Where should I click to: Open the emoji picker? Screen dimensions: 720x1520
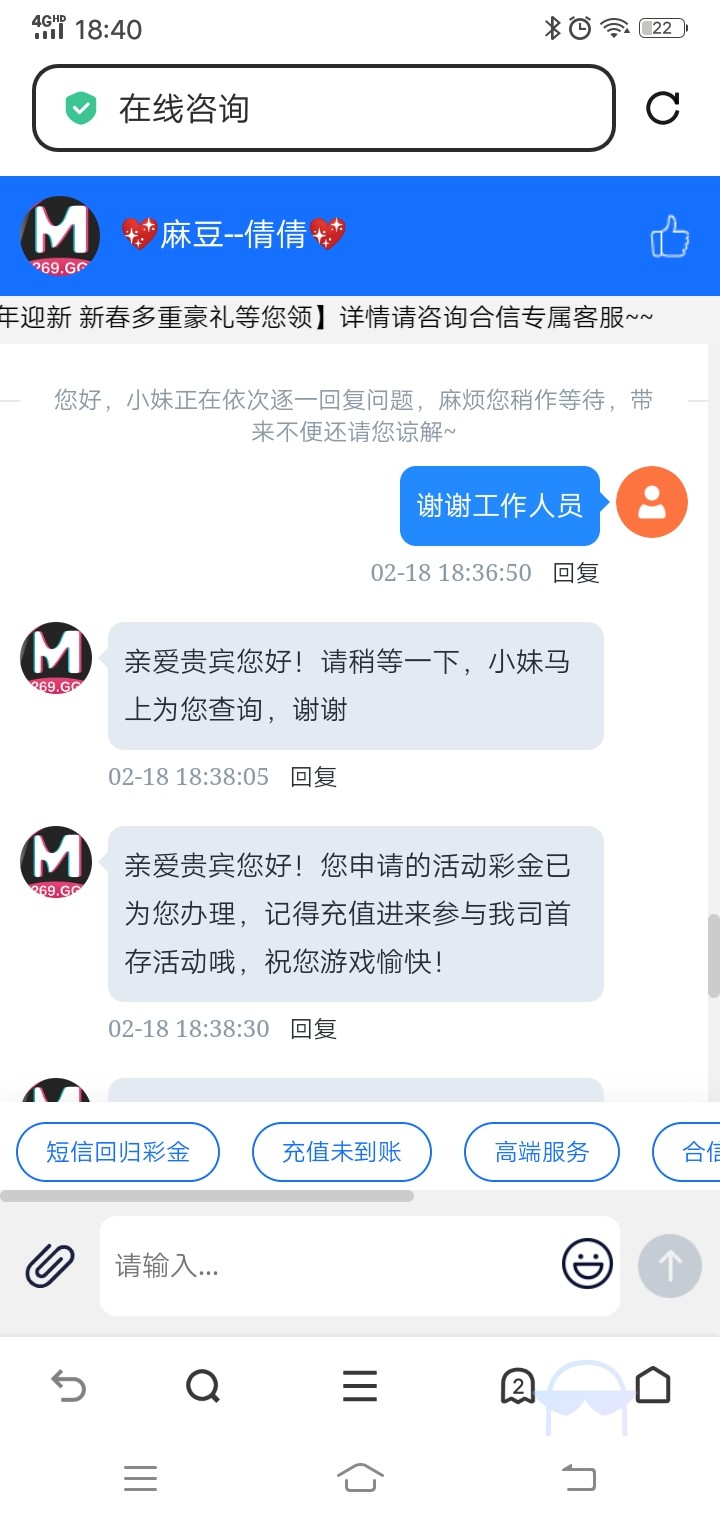[587, 1264]
